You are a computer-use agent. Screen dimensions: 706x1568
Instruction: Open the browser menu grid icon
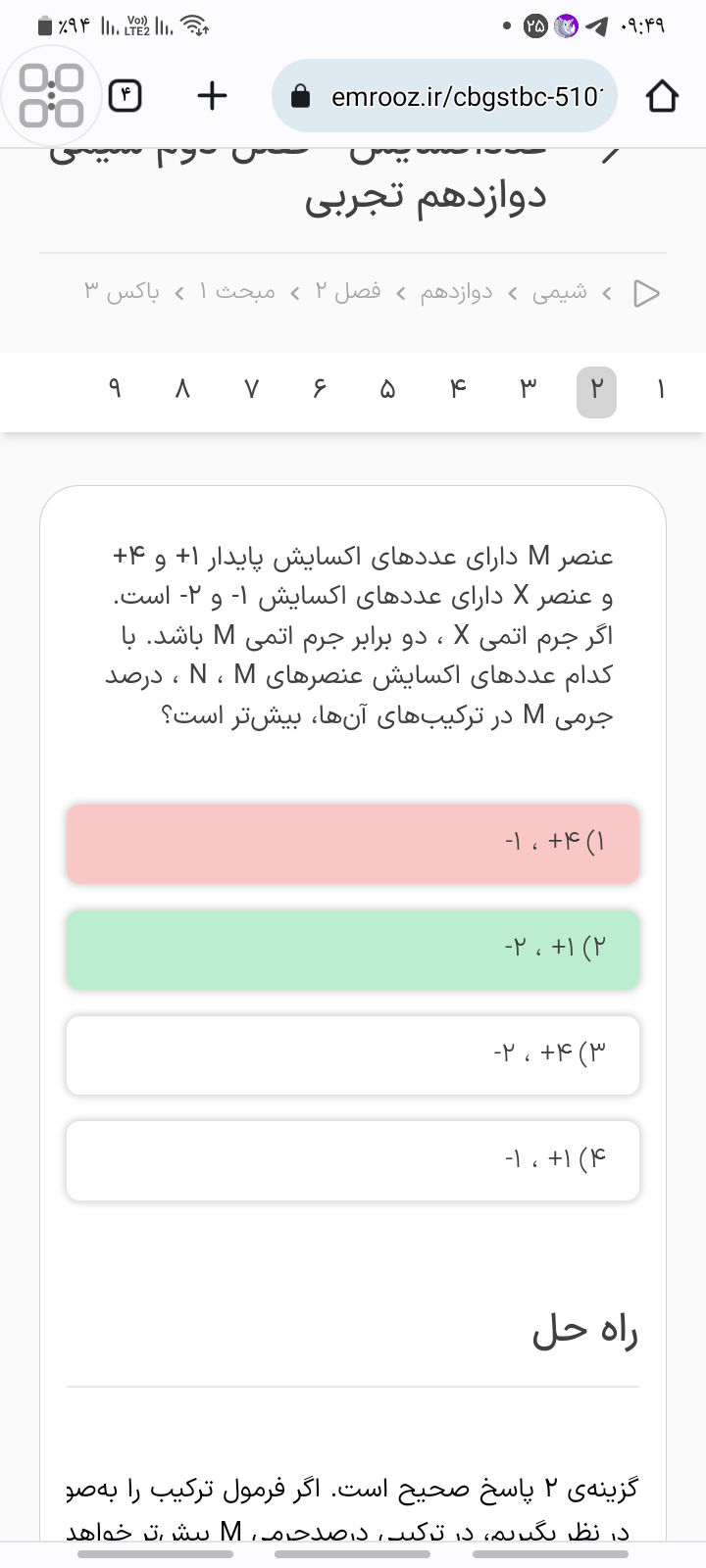(53, 96)
